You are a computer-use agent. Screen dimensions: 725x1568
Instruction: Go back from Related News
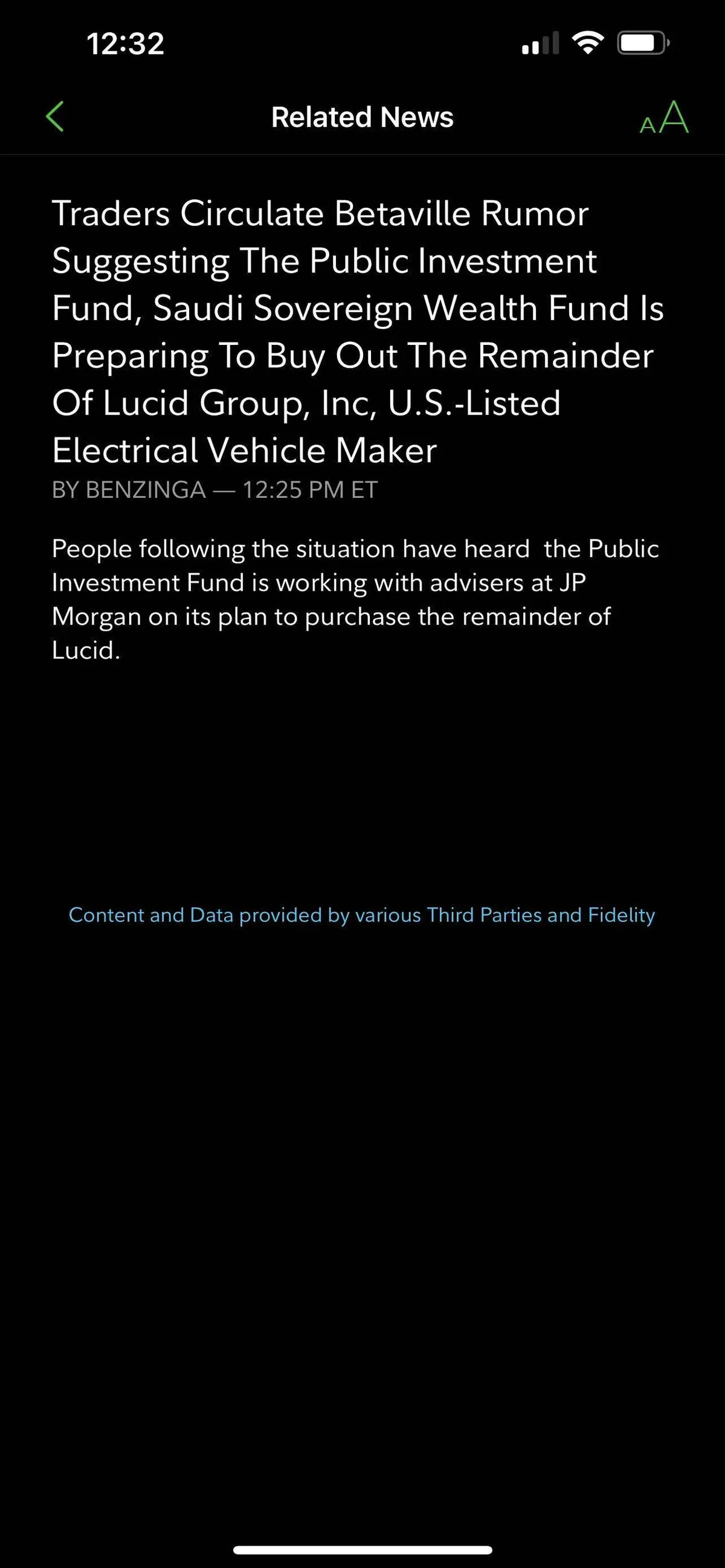point(55,117)
